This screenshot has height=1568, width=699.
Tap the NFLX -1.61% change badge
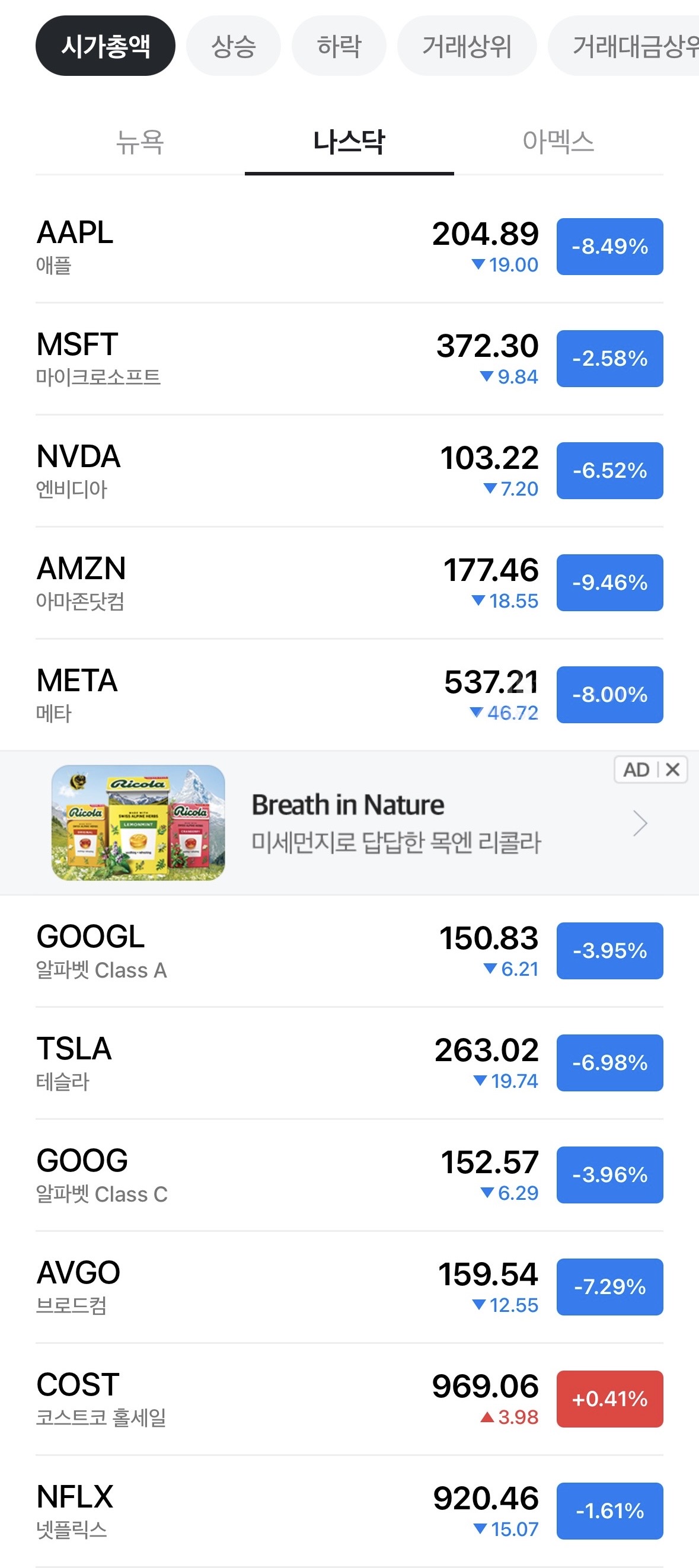(x=609, y=1510)
